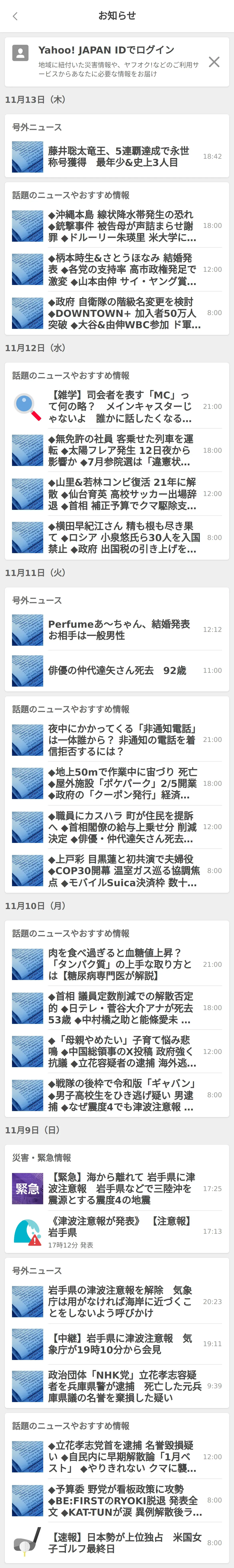Go back from the お知らせ screen
234x1568 pixels.
[15, 16]
